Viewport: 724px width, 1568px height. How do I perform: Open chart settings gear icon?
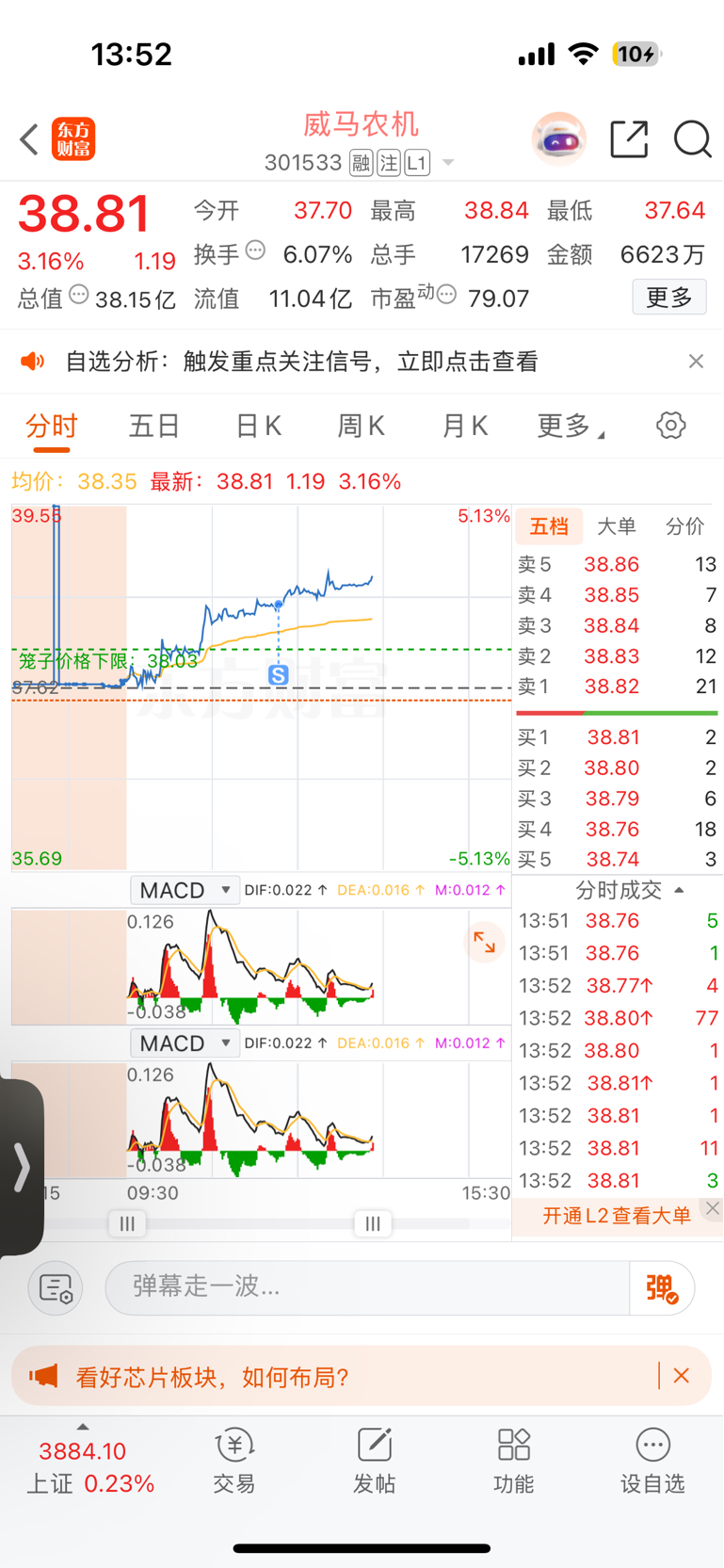click(x=670, y=426)
